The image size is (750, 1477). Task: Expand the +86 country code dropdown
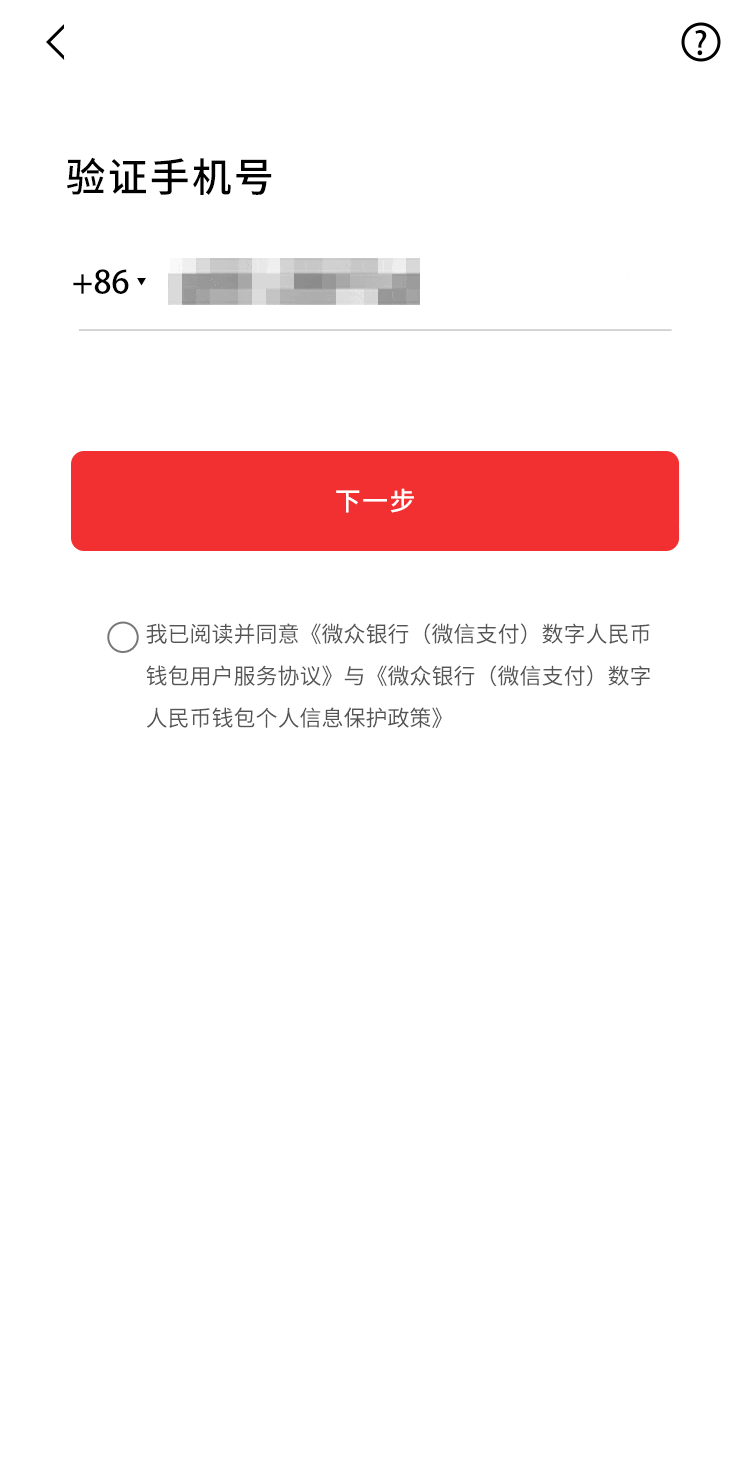coord(110,283)
